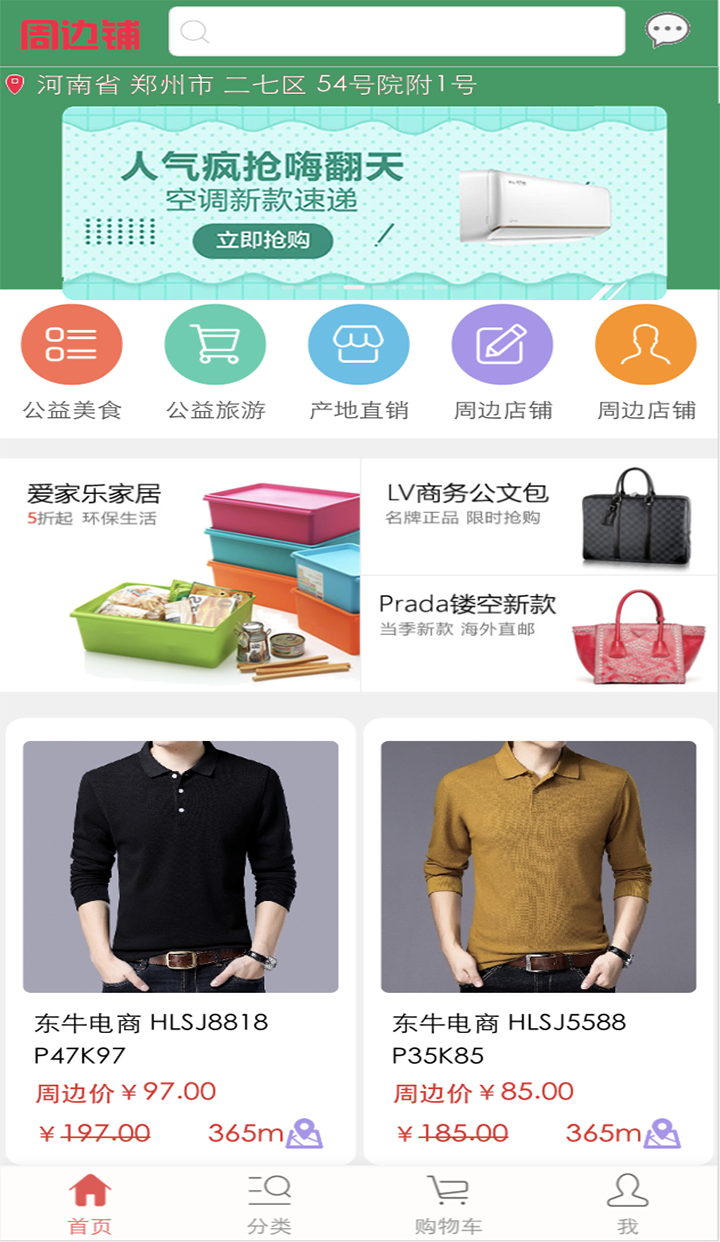The width and height of the screenshot is (720, 1242).
Task: Open 周边店铺 with the orange person icon
Action: [x=645, y=345]
